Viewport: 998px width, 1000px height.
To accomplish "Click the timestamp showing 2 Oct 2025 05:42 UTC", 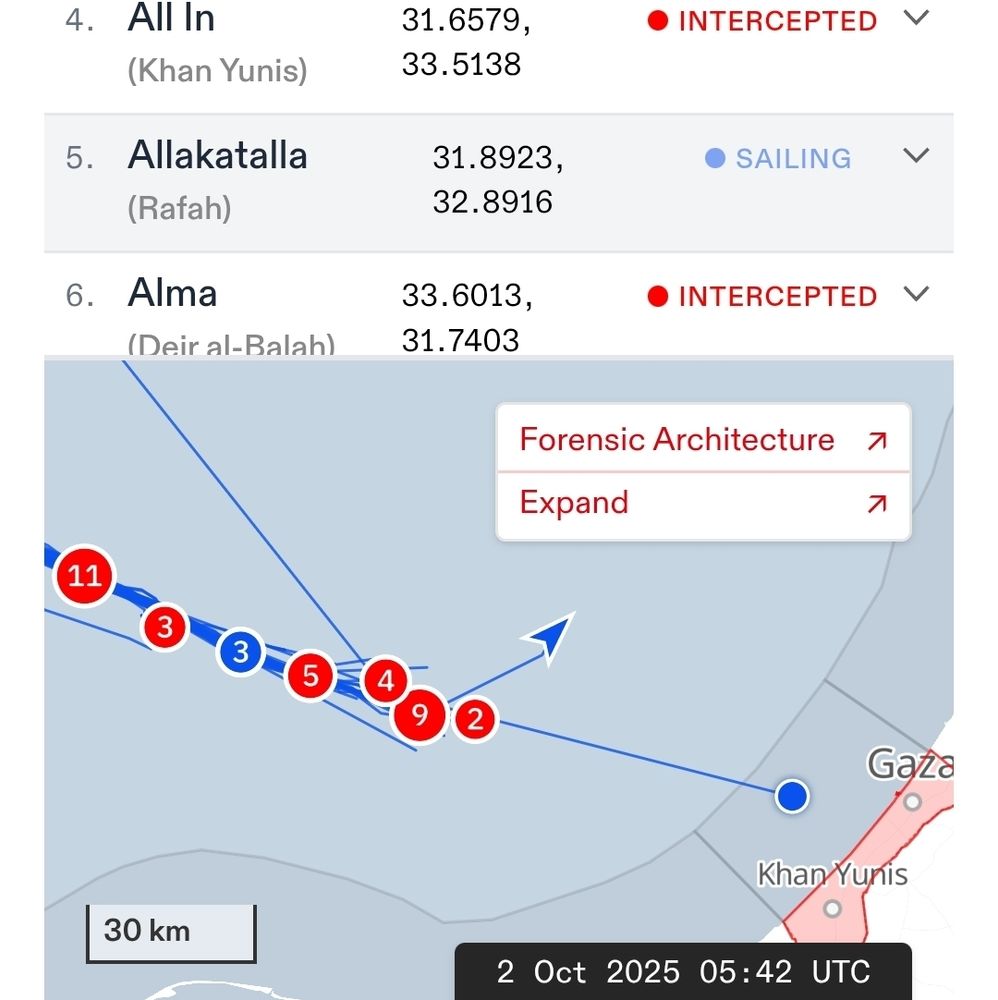I will [683, 971].
